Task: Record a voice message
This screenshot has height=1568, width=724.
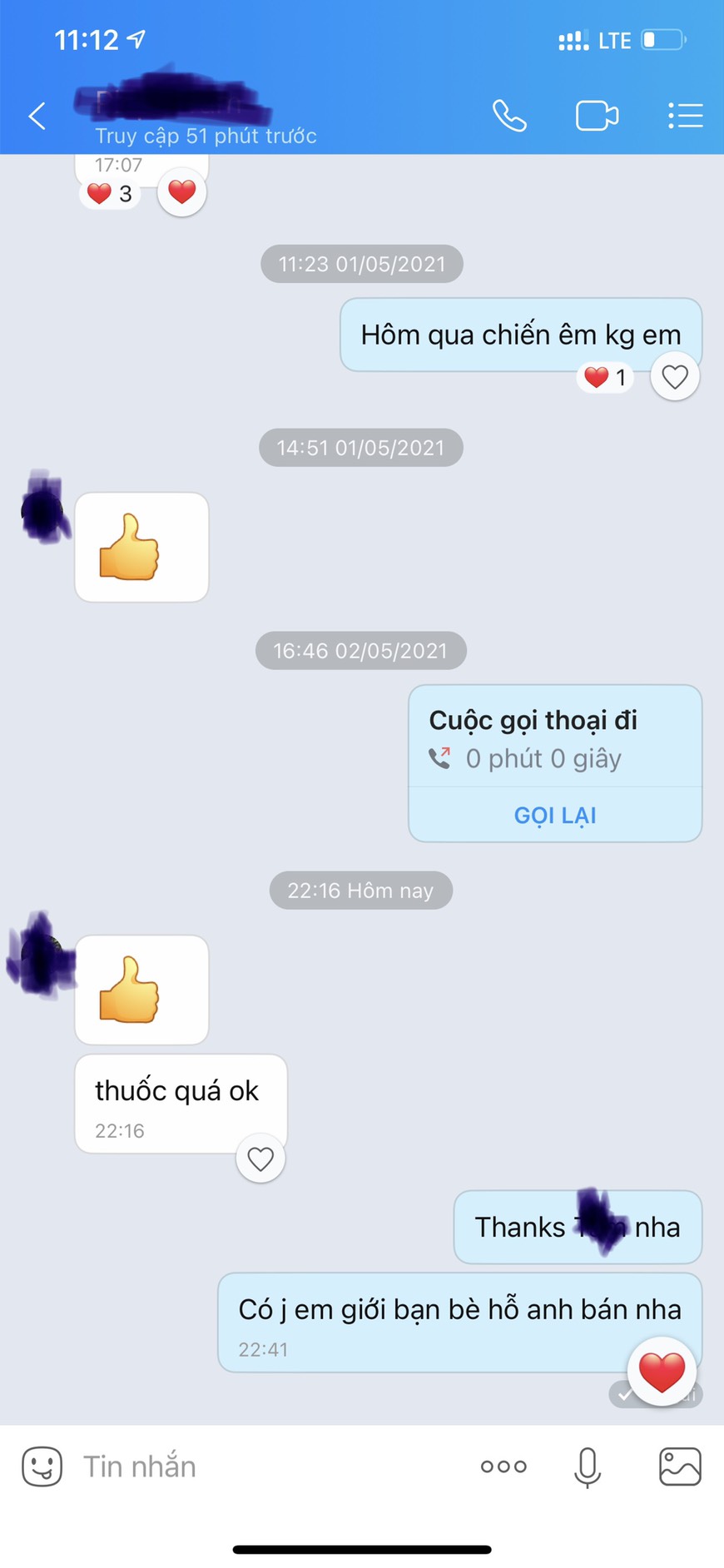Action: click(588, 1466)
